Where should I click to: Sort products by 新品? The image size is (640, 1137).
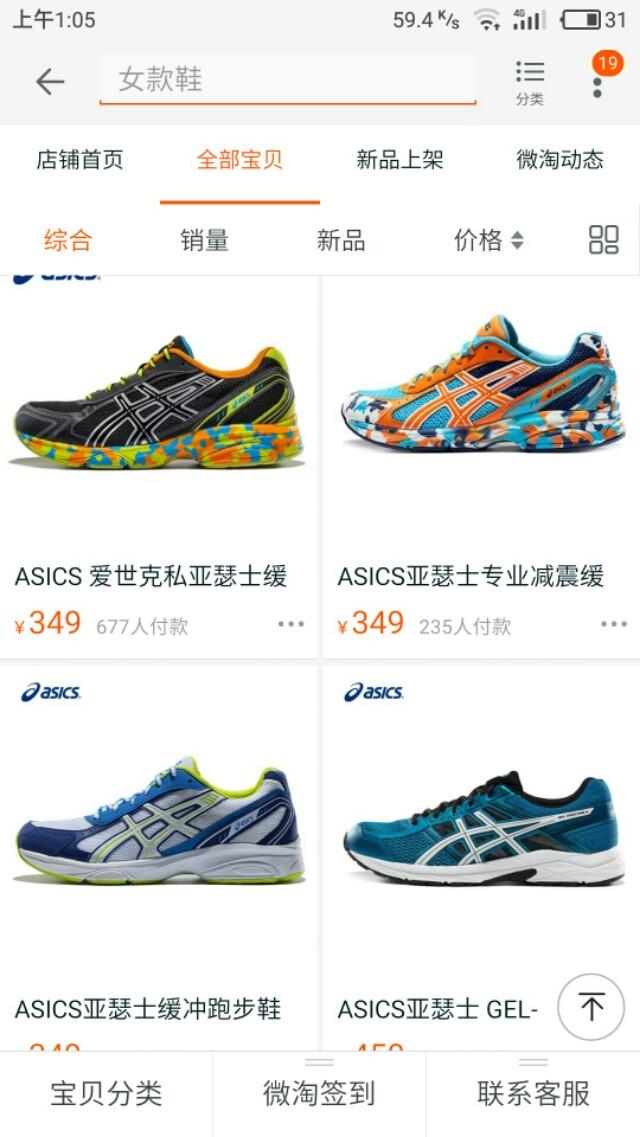[341, 240]
